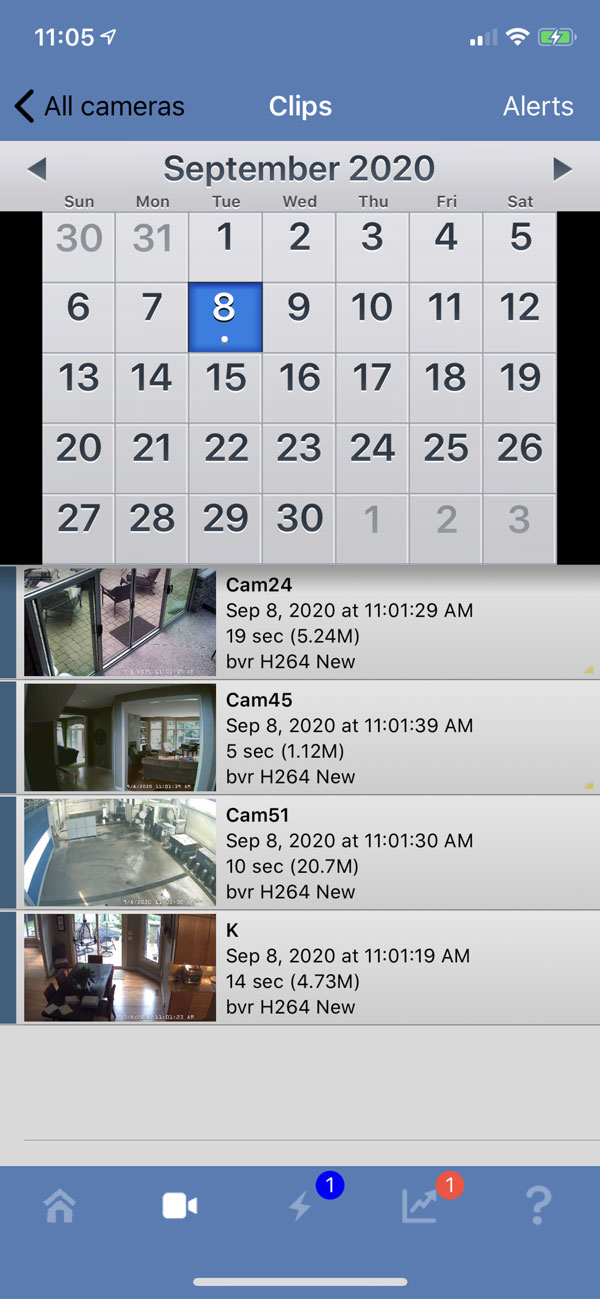Open the chart statistics tab

click(x=420, y=1206)
